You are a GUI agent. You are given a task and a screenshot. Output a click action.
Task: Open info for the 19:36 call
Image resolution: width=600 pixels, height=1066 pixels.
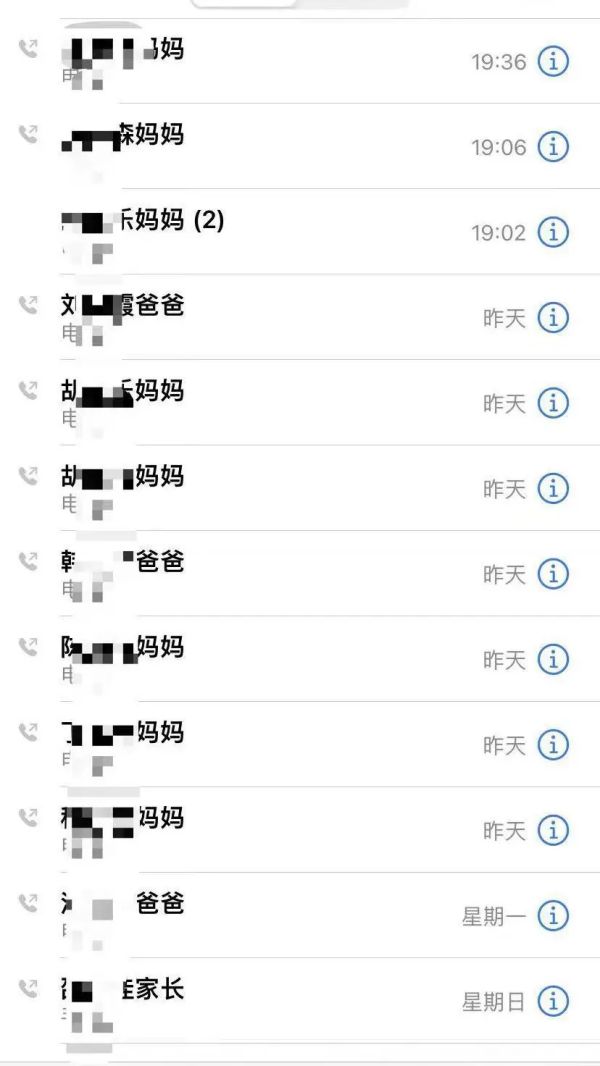tap(552, 63)
